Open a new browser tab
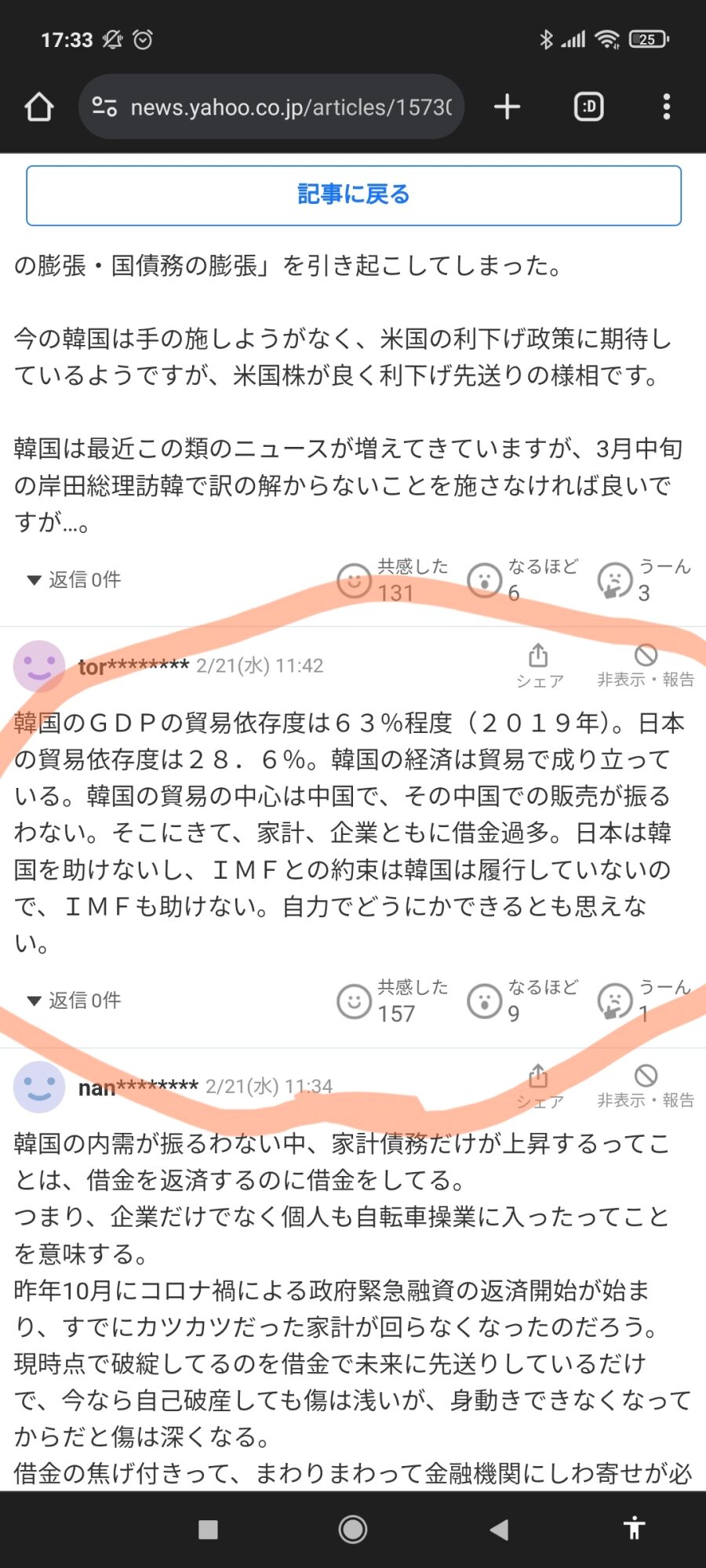 click(508, 107)
